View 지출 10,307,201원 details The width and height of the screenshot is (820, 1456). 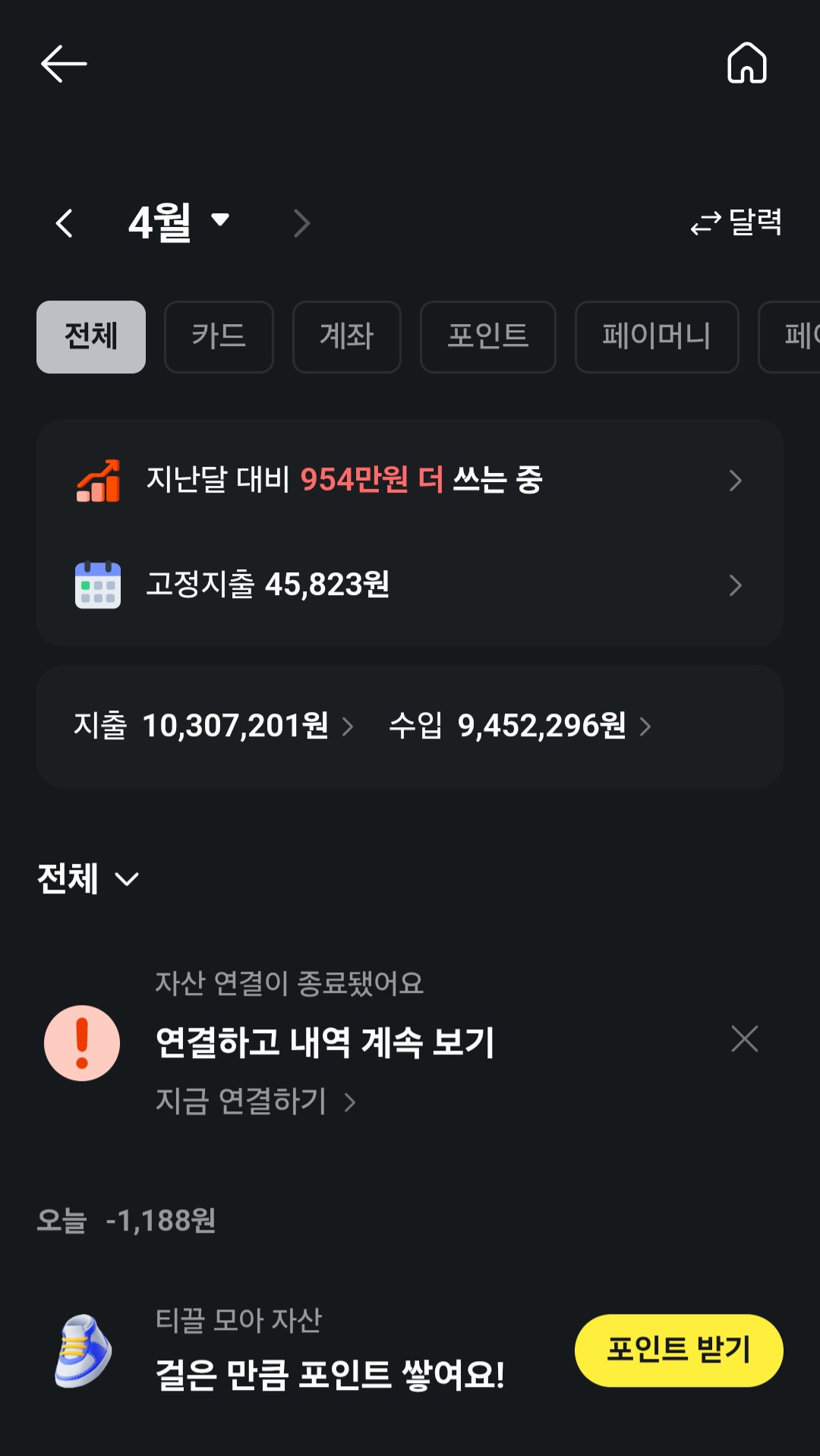click(x=214, y=726)
